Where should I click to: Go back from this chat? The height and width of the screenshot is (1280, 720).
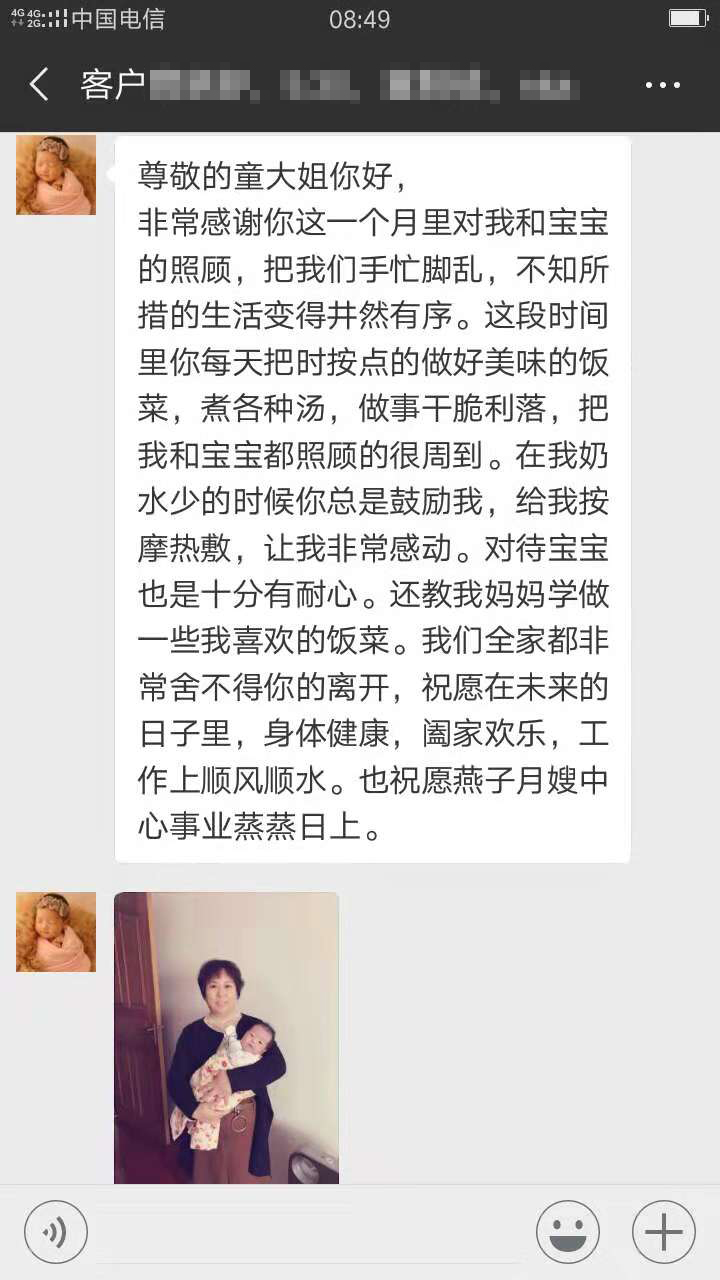coord(39,85)
